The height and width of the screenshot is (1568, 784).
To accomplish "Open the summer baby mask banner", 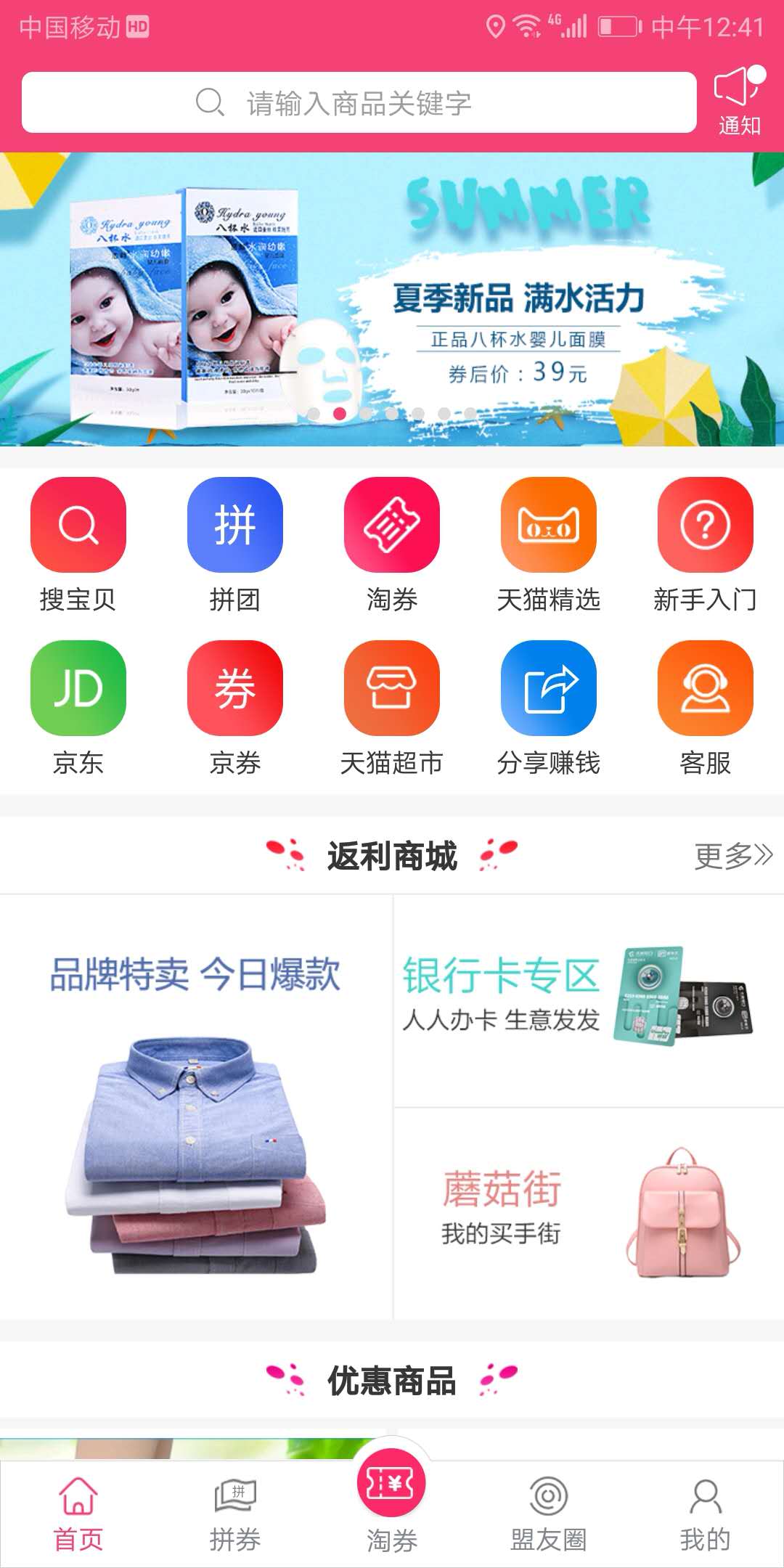I will point(392,299).
